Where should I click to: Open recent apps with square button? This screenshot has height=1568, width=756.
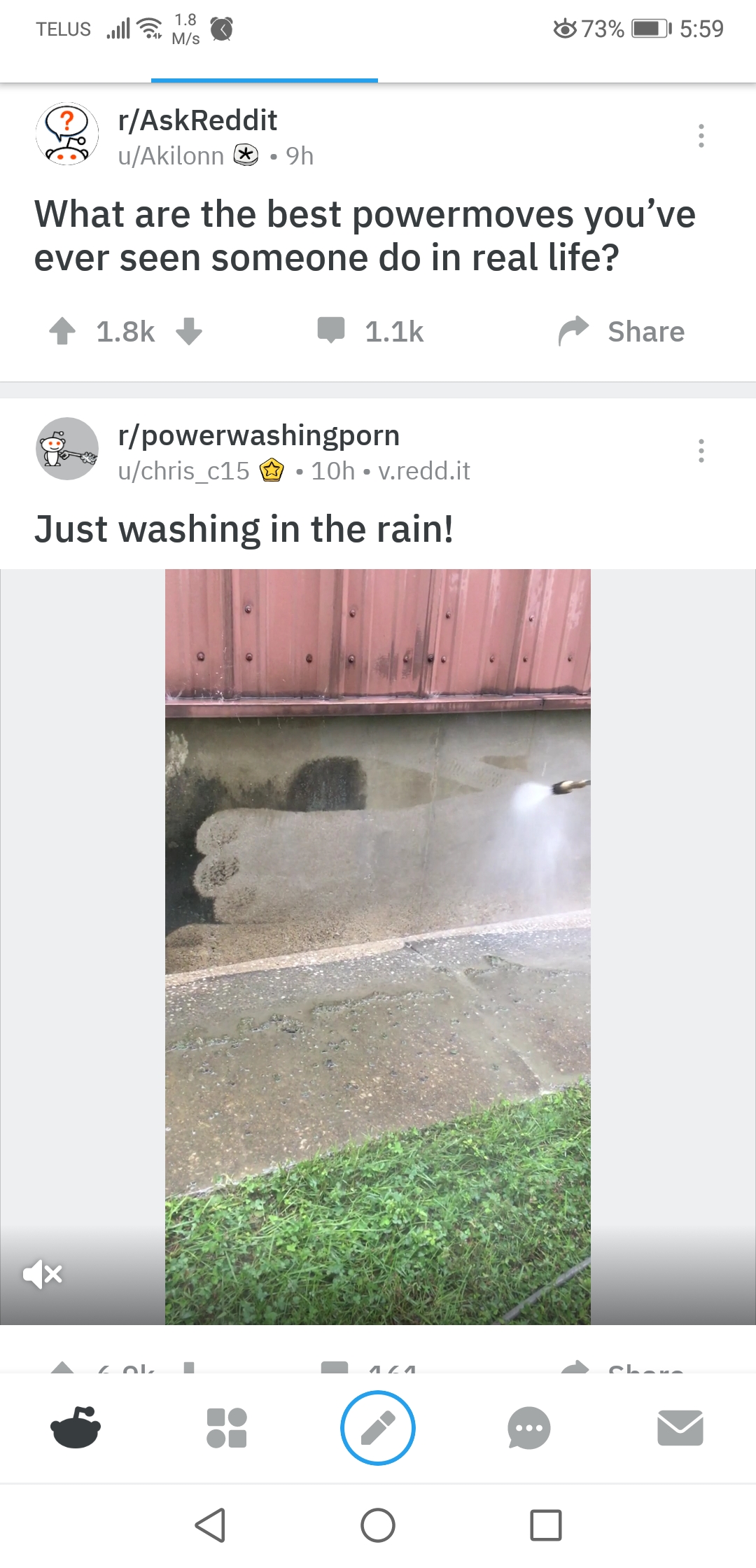point(546,1525)
